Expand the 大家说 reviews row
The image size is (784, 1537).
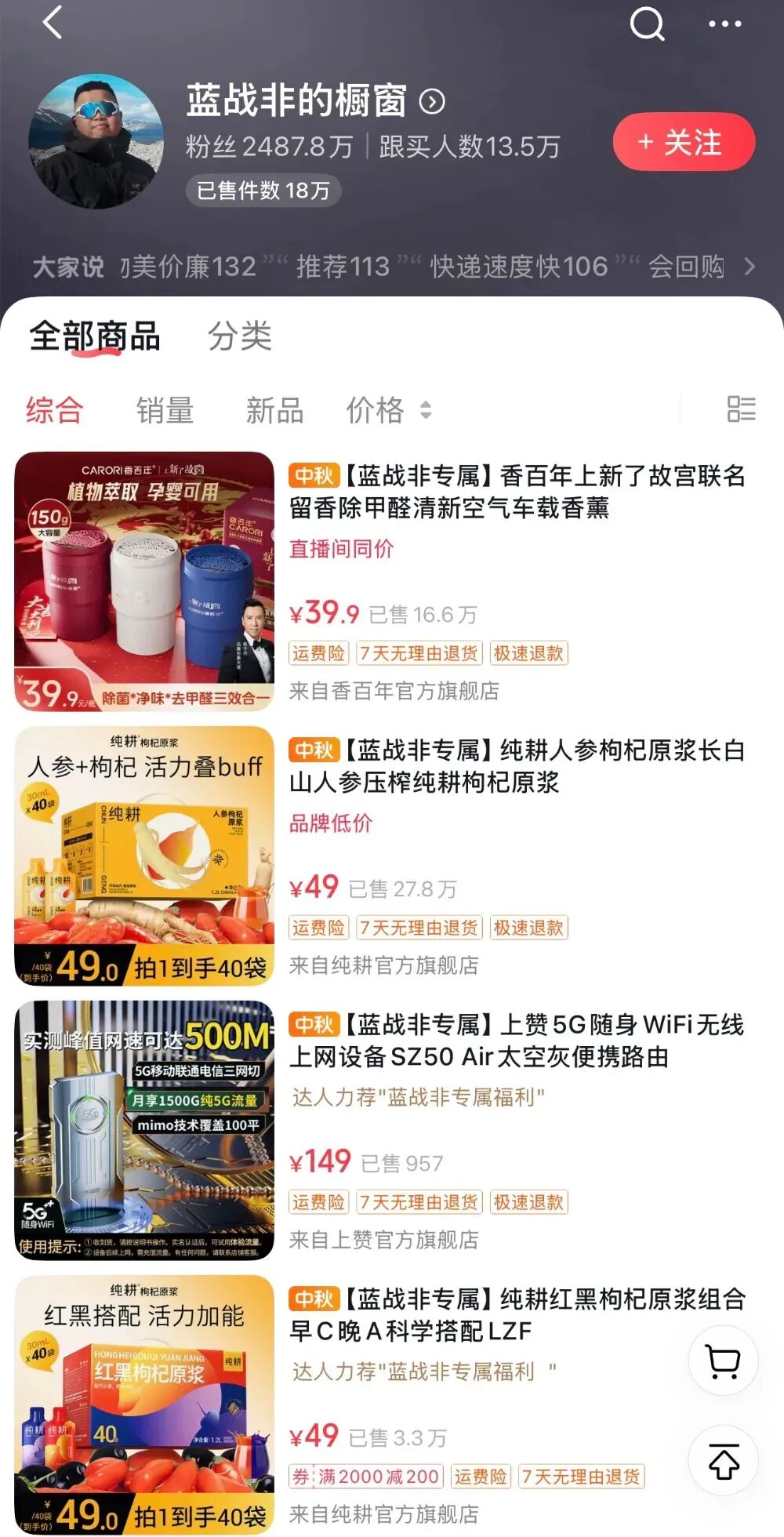click(x=749, y=267)
